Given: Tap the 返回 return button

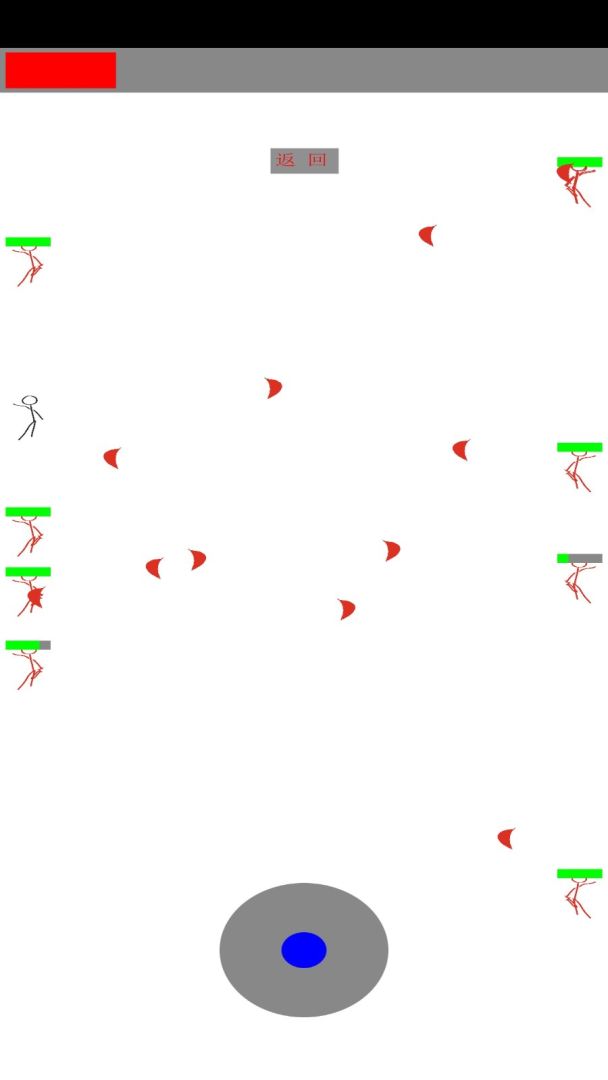Looking at the screenshot, I should pos(304,161).
